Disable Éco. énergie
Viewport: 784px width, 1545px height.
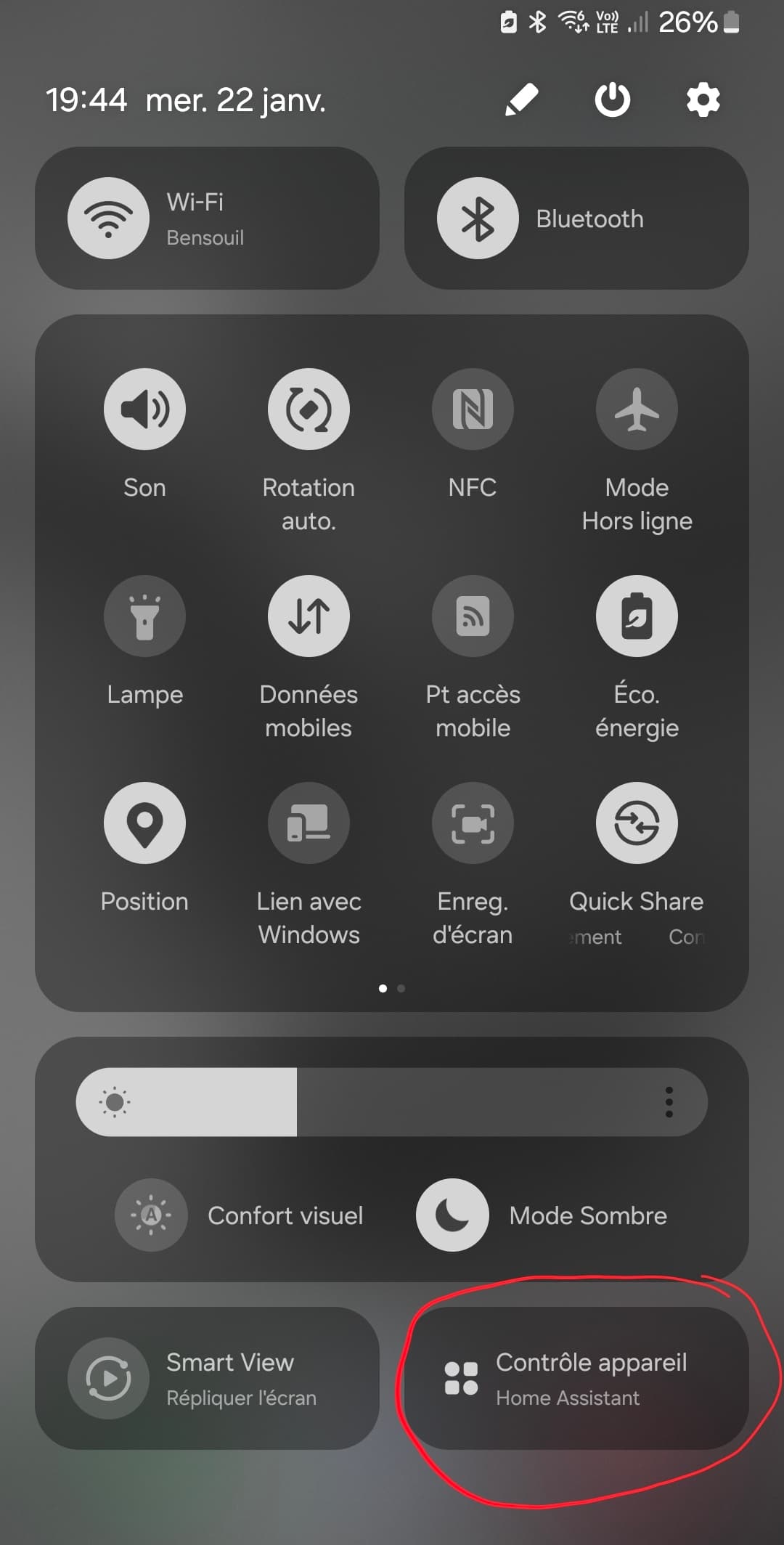(637, 616)
